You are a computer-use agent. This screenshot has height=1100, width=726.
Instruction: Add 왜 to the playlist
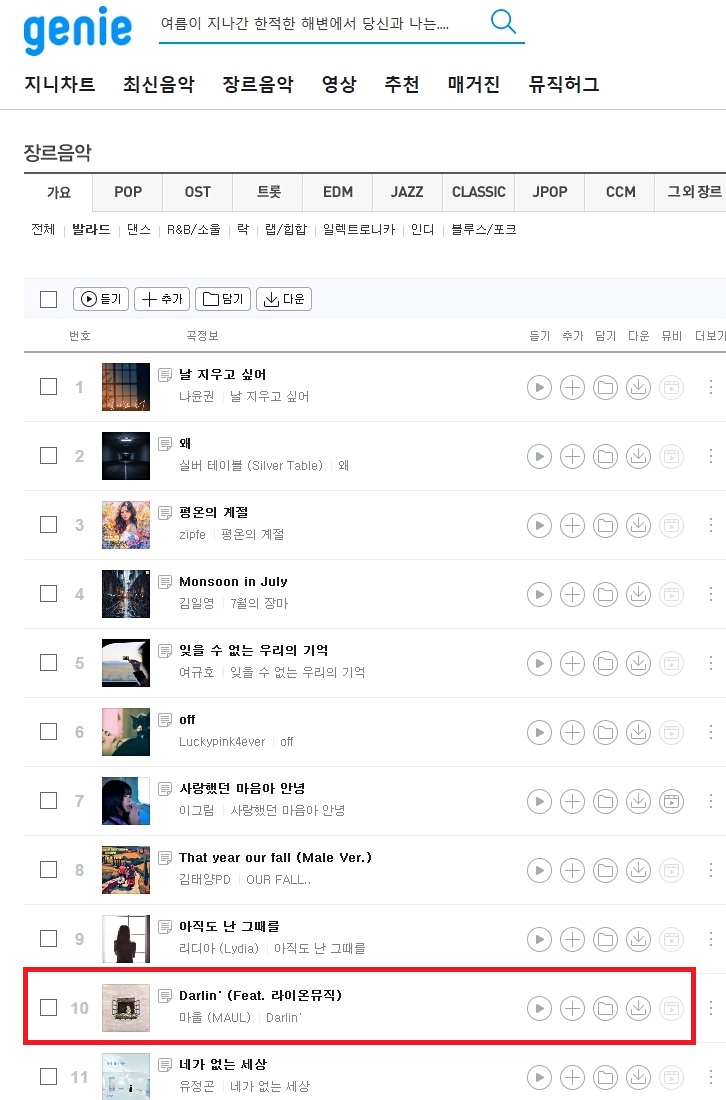coord(572,456)
